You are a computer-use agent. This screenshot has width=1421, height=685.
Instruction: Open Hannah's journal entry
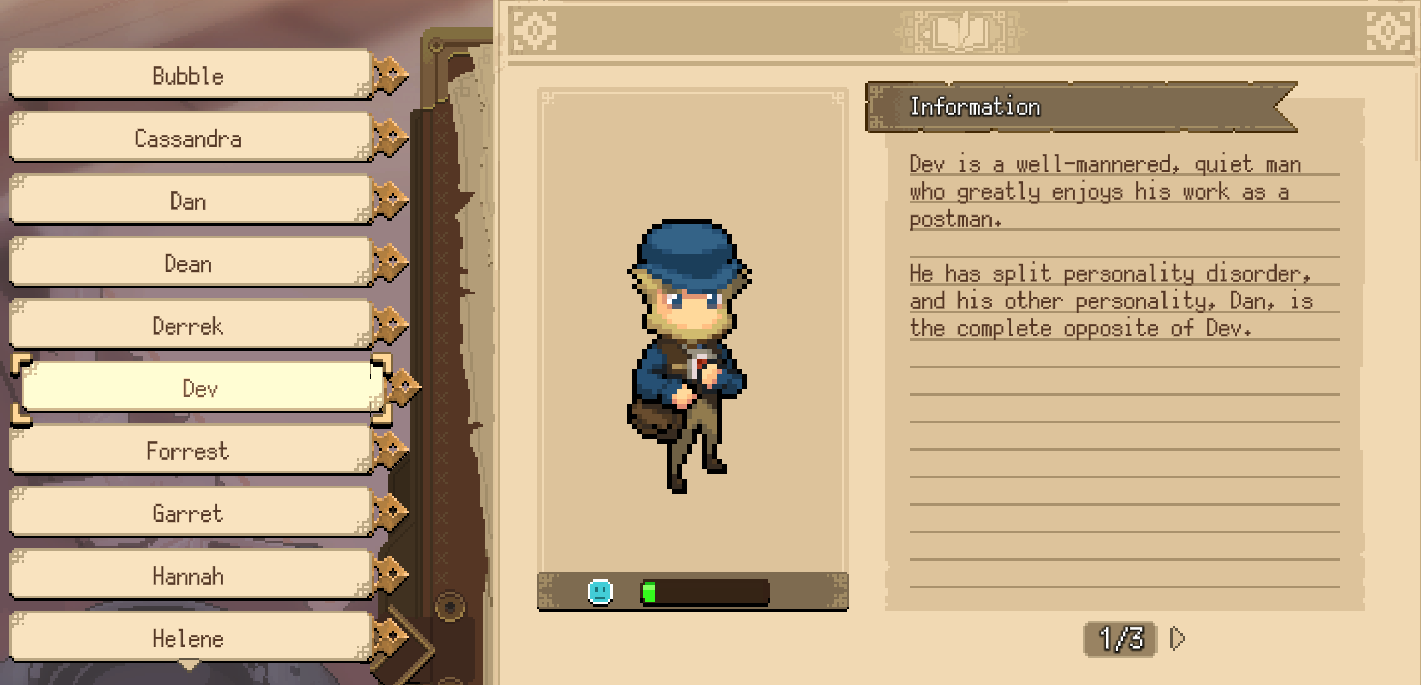coord(190,576)
